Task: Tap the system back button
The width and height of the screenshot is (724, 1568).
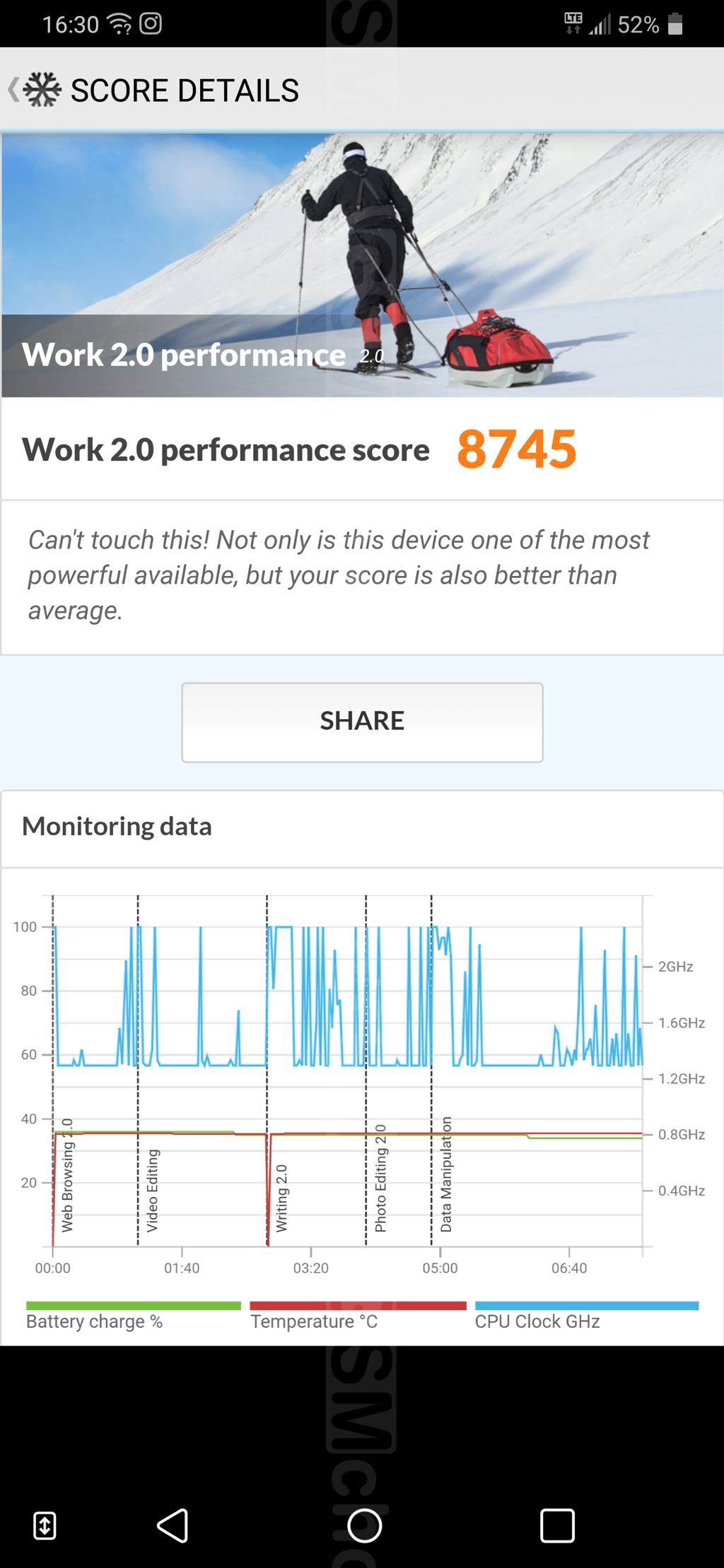Action: point(173,1525)
